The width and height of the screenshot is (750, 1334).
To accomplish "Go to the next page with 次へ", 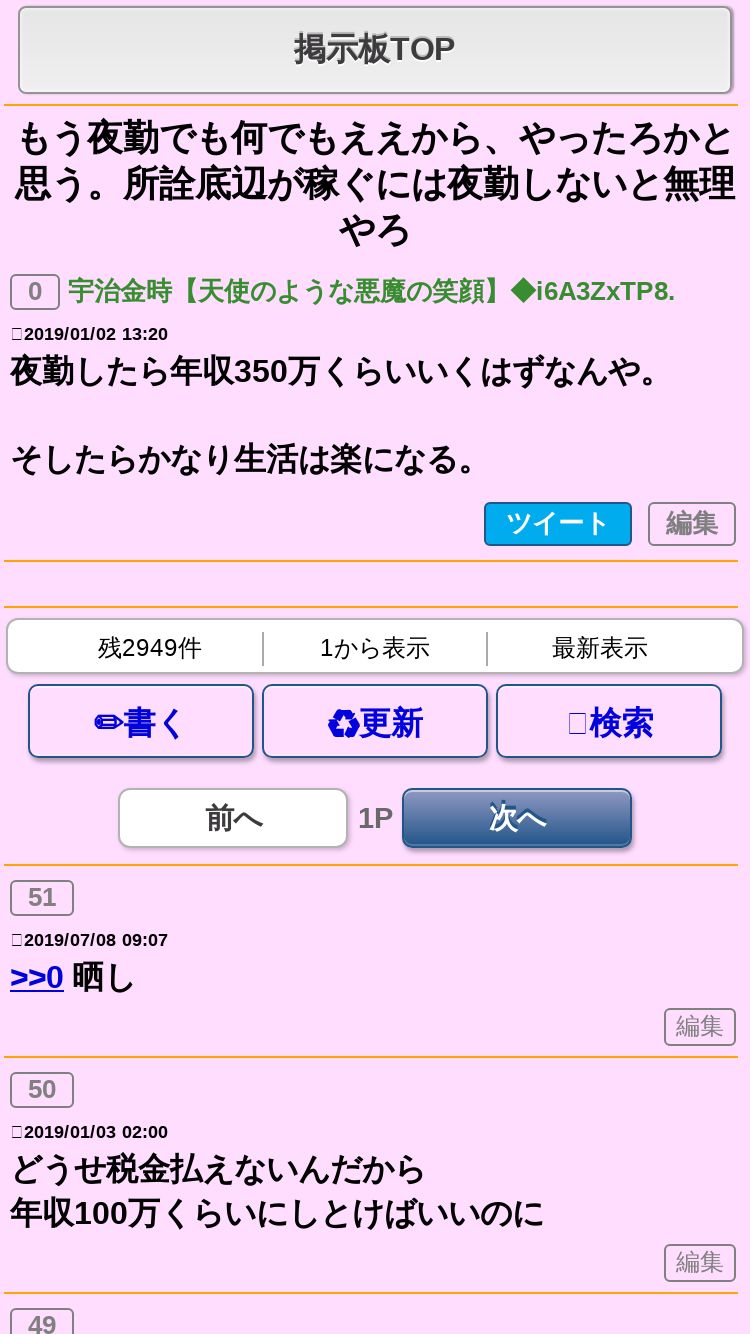I will [517, 818].
